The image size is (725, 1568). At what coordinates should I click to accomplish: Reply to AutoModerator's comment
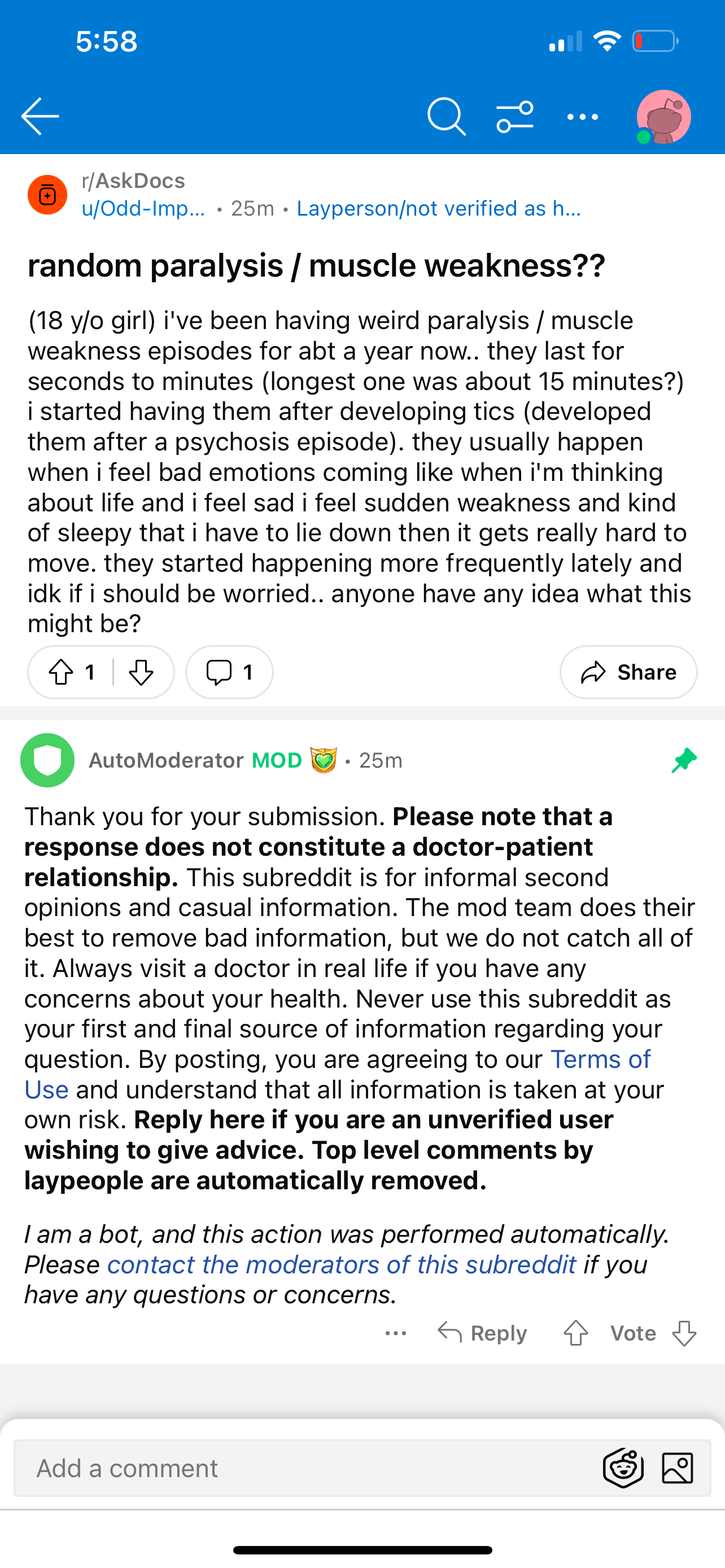483,1333
